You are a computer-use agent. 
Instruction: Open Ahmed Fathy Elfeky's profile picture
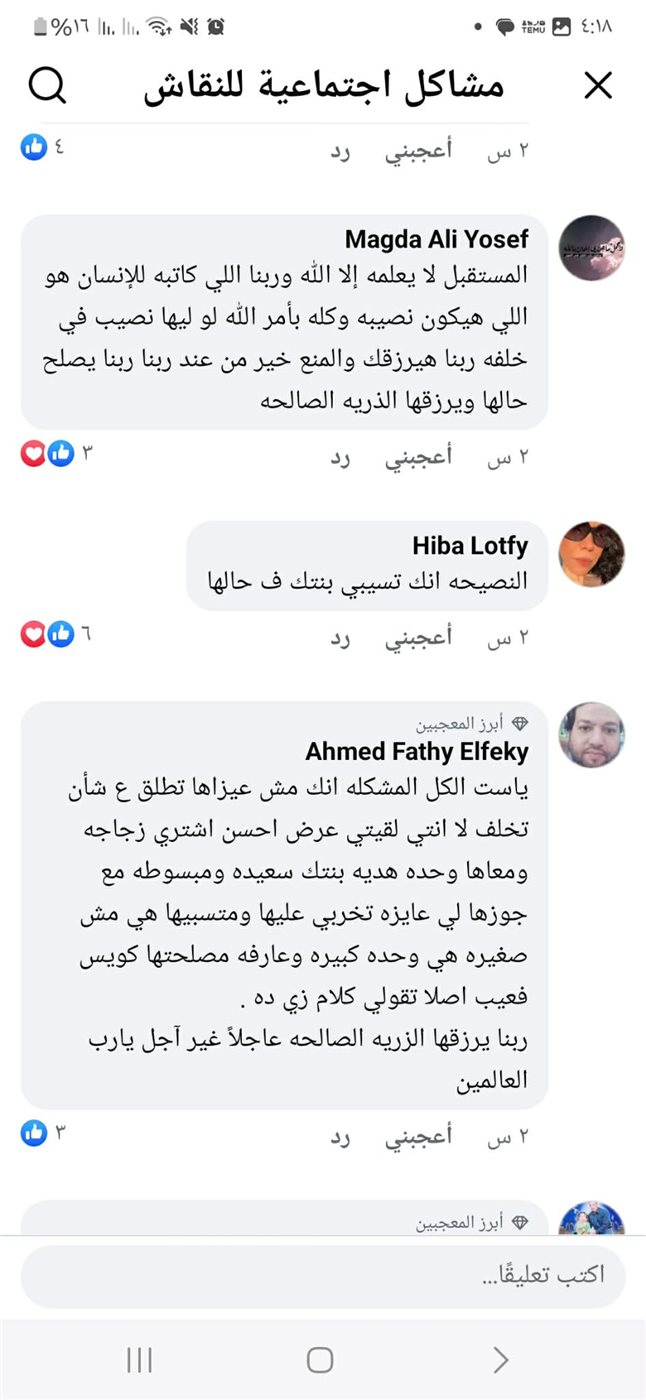pyautogui.click(x=591, y=735)
